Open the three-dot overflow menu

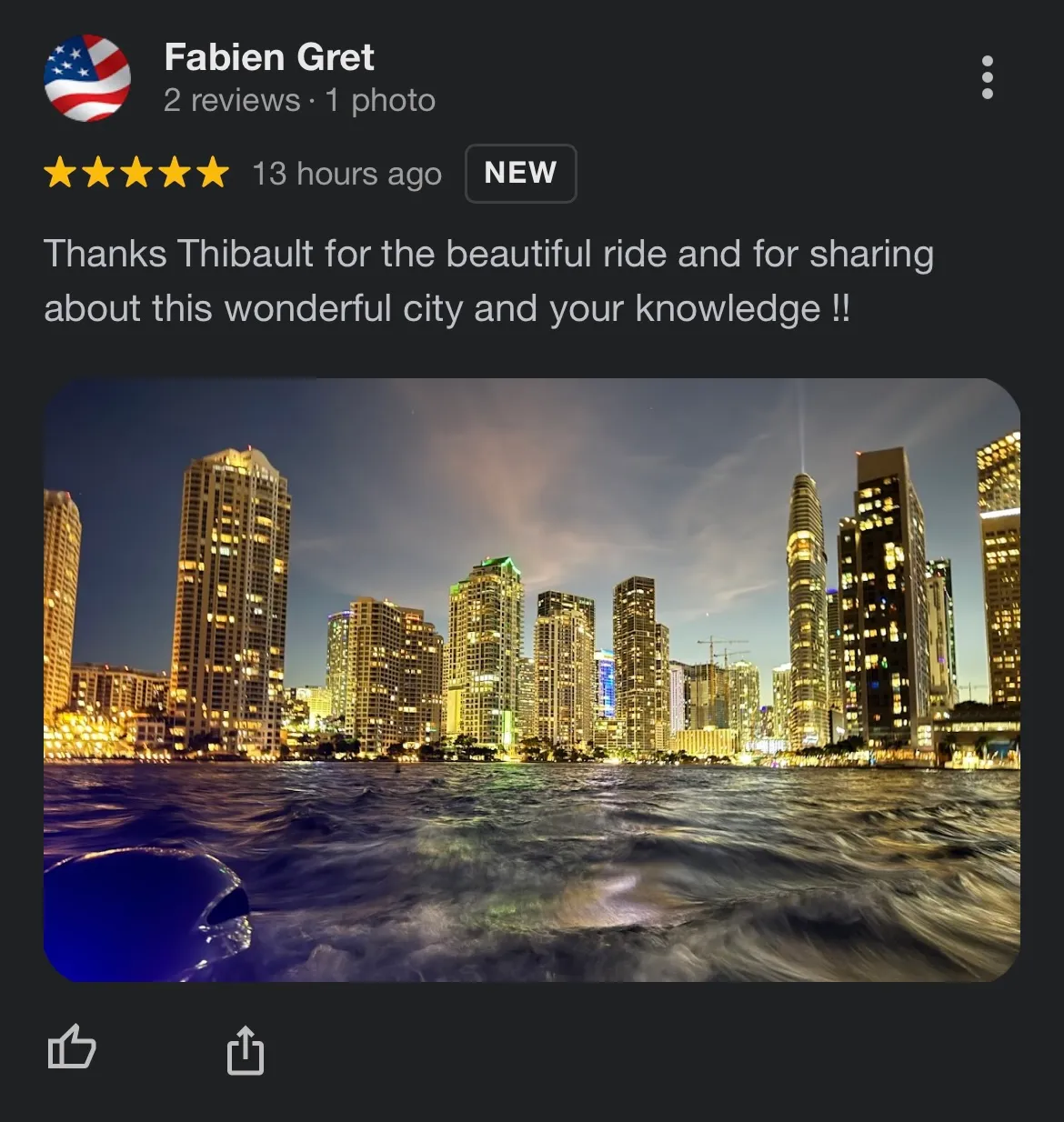(987, 77)
